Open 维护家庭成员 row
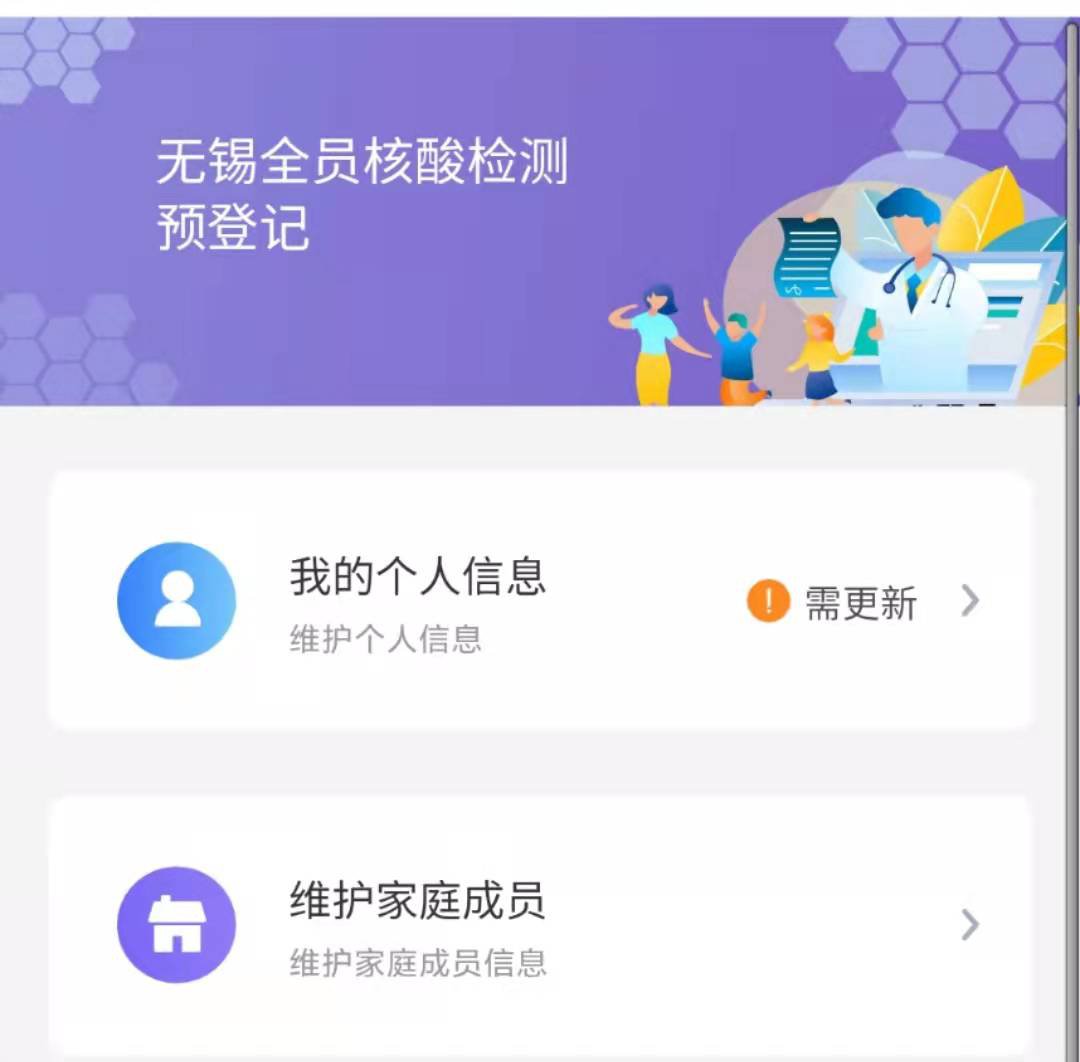 (540, 924)
